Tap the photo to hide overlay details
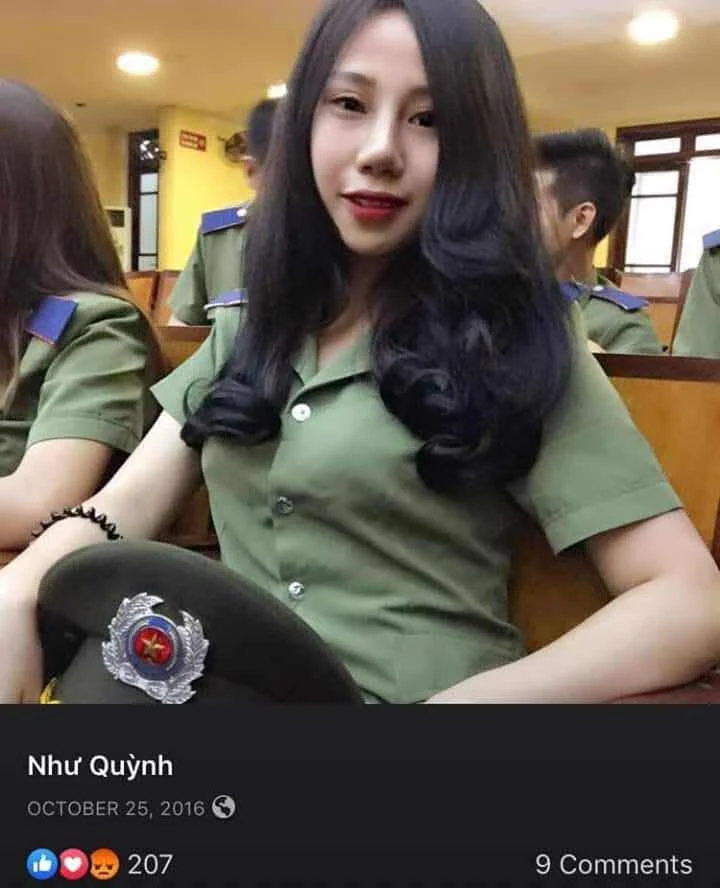This screenshot has height=888, width=720. tap(360, 350)
